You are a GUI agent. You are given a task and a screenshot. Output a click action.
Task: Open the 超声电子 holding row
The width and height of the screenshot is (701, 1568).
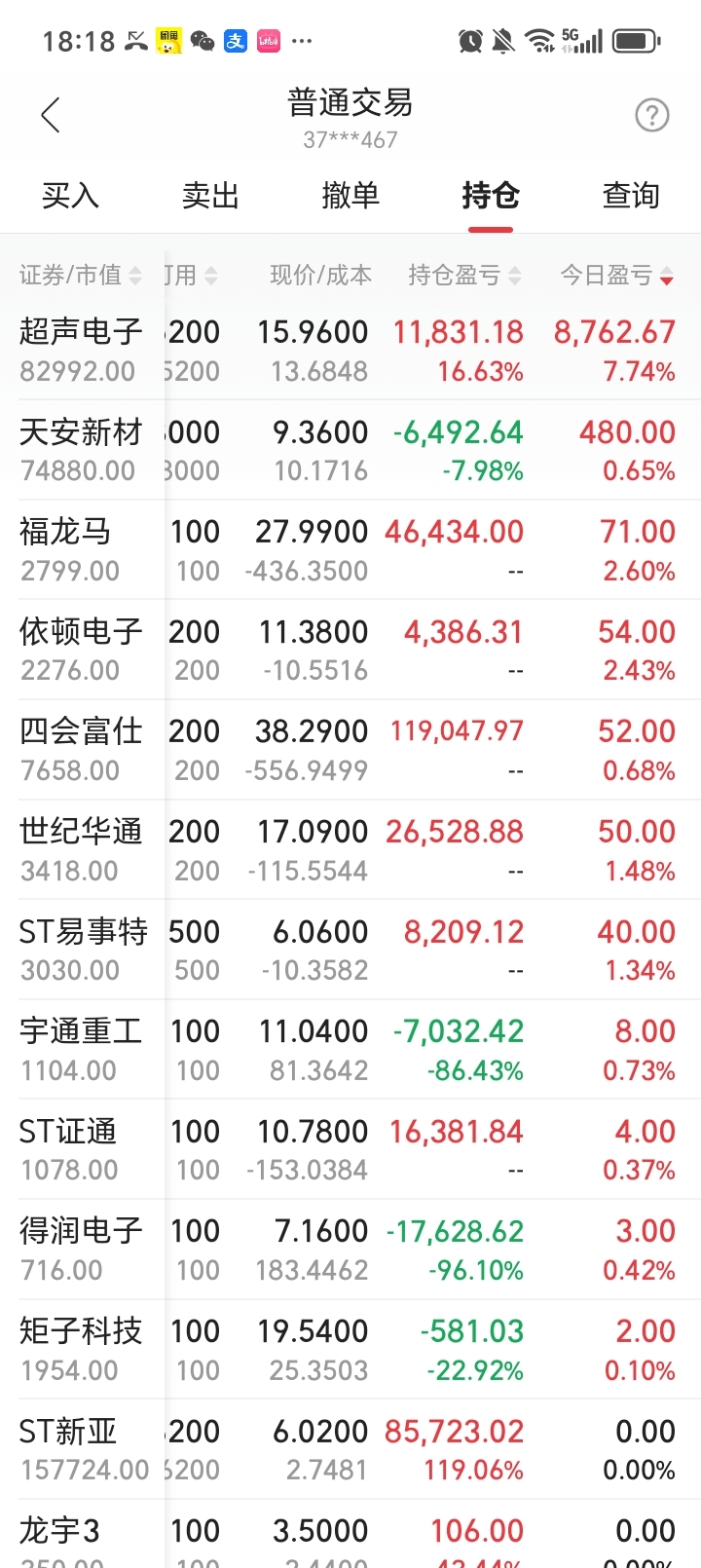350,350
